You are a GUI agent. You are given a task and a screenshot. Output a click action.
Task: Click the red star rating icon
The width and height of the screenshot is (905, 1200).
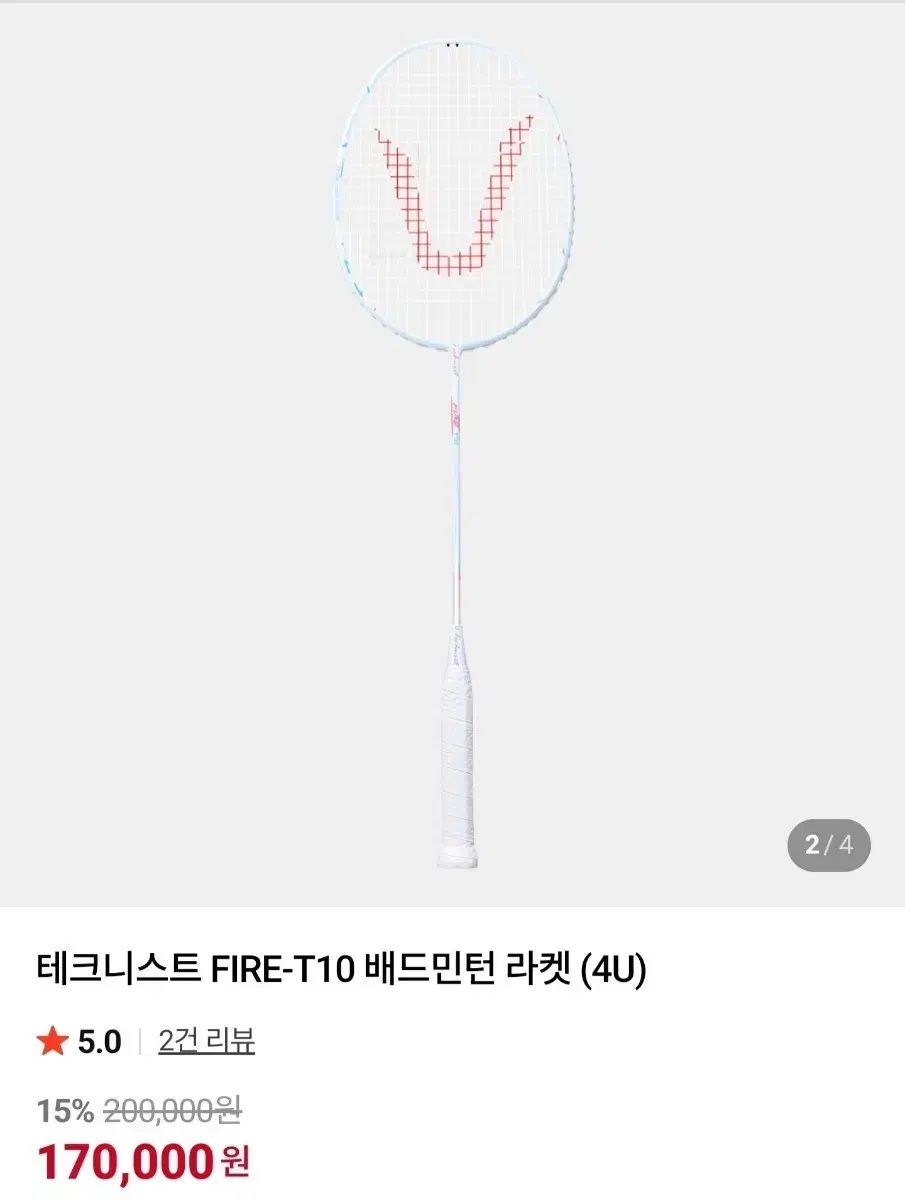click(52, 1040)
